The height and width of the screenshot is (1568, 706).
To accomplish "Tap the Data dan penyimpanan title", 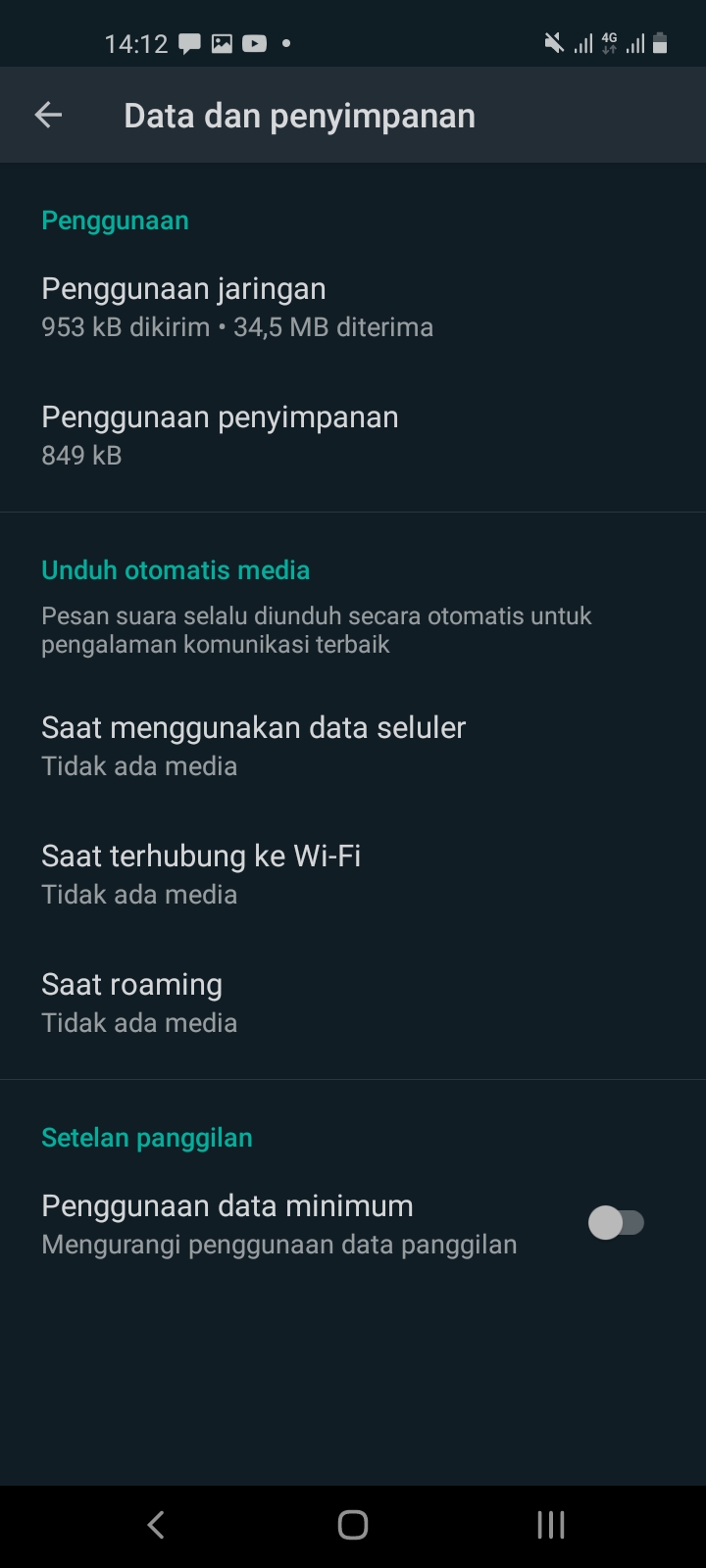I will (299, 115).
